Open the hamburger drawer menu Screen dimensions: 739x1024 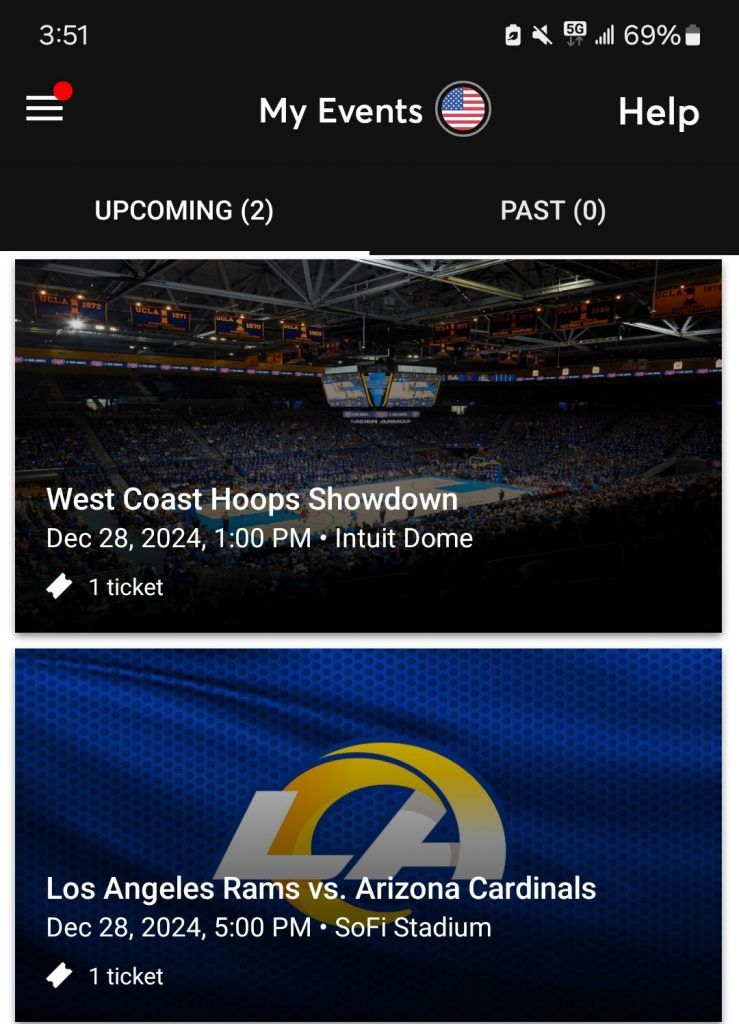click(45, 109)
